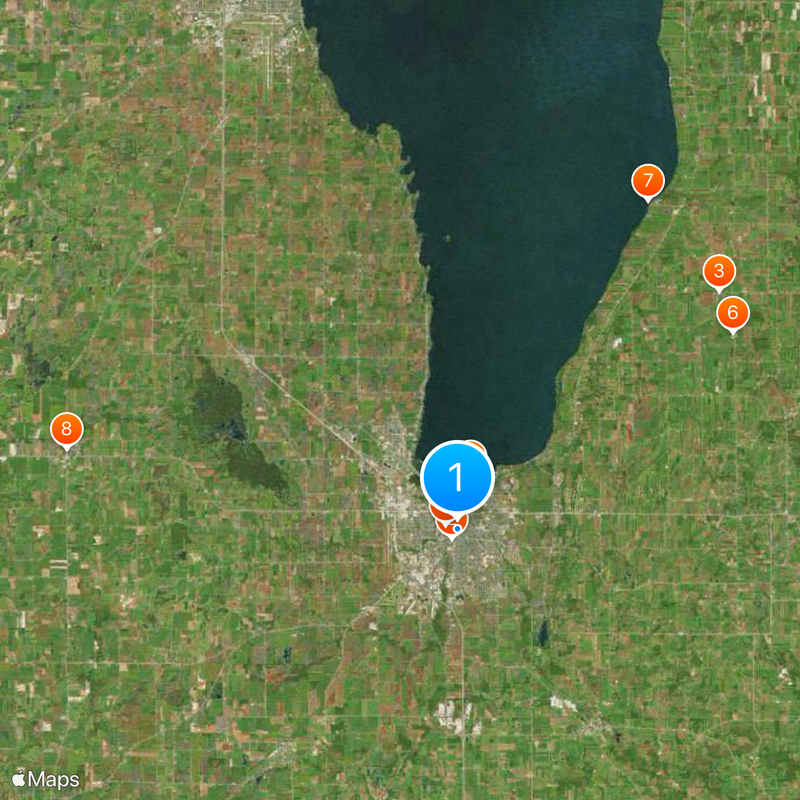Open map pin number 3
The height and width of the screenshot is (800, 800).
718,271
